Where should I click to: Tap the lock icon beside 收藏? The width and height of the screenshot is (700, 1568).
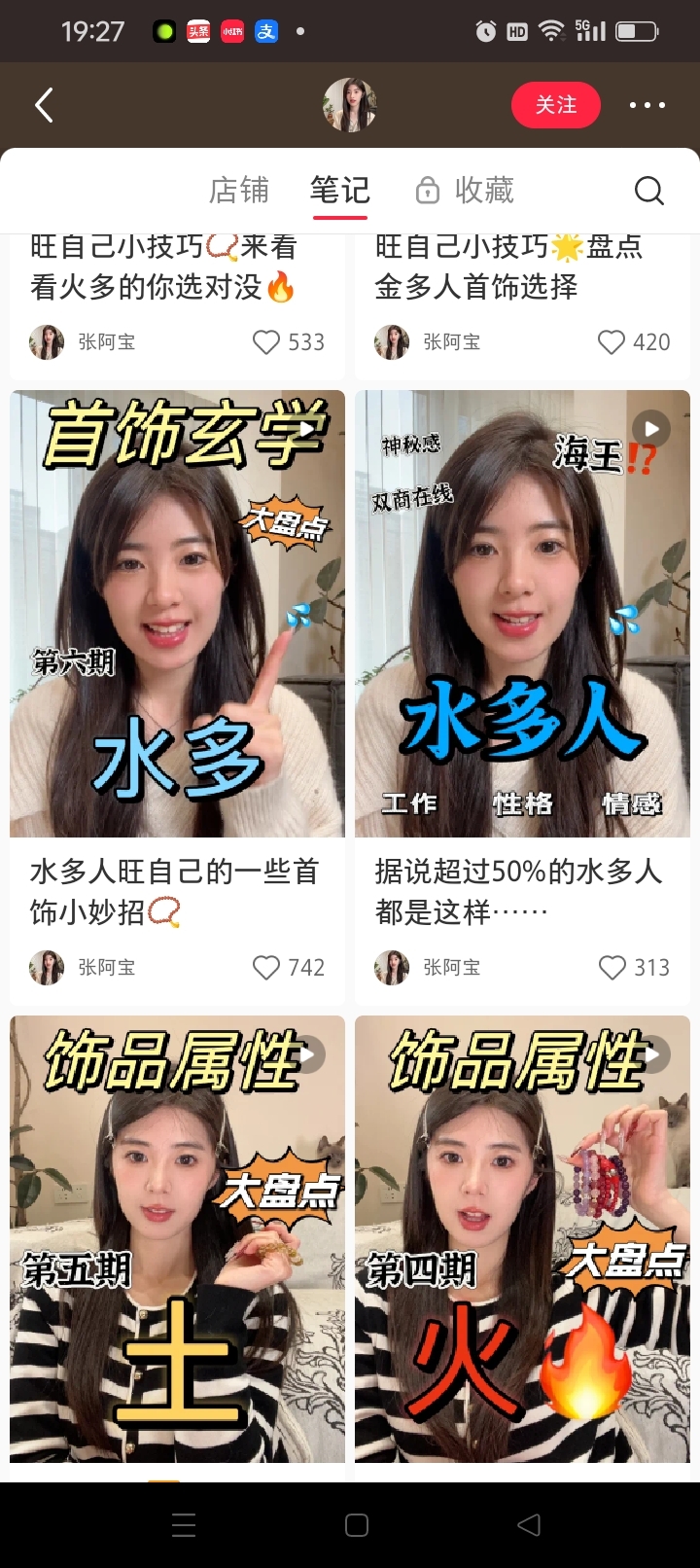coord(428,191)
